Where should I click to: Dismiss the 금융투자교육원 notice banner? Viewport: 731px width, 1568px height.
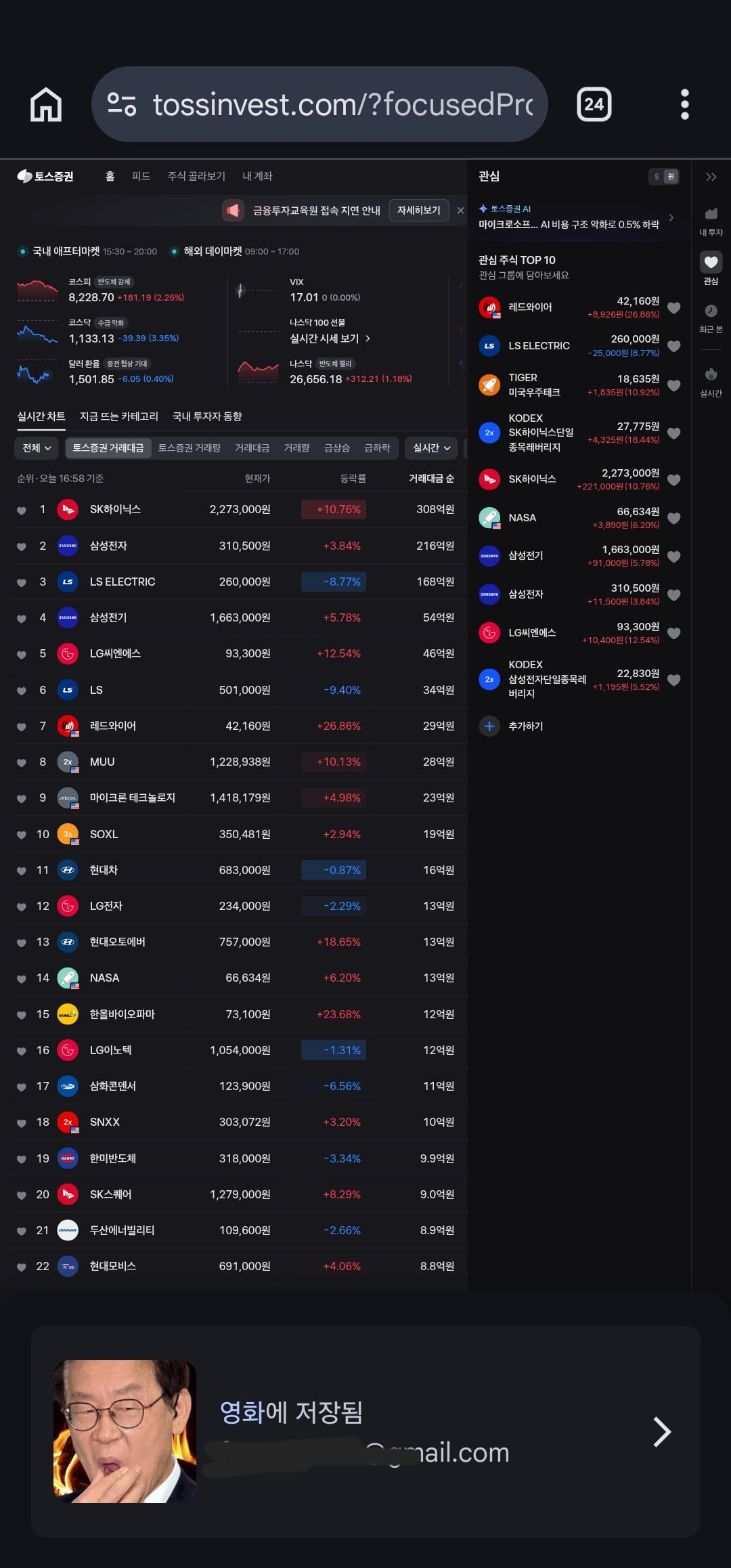[460, 211]
